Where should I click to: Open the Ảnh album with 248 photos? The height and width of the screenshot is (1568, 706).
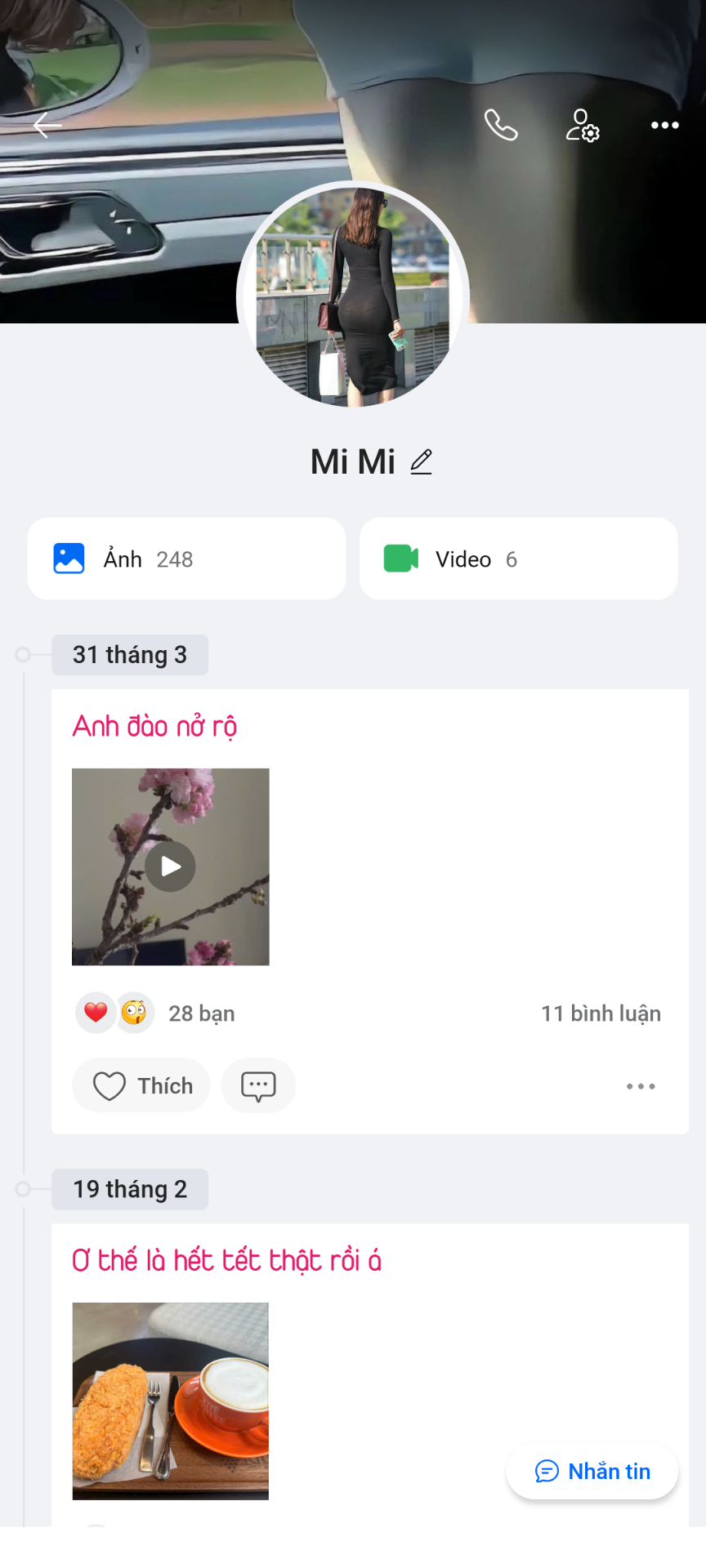tap(186, 559)
